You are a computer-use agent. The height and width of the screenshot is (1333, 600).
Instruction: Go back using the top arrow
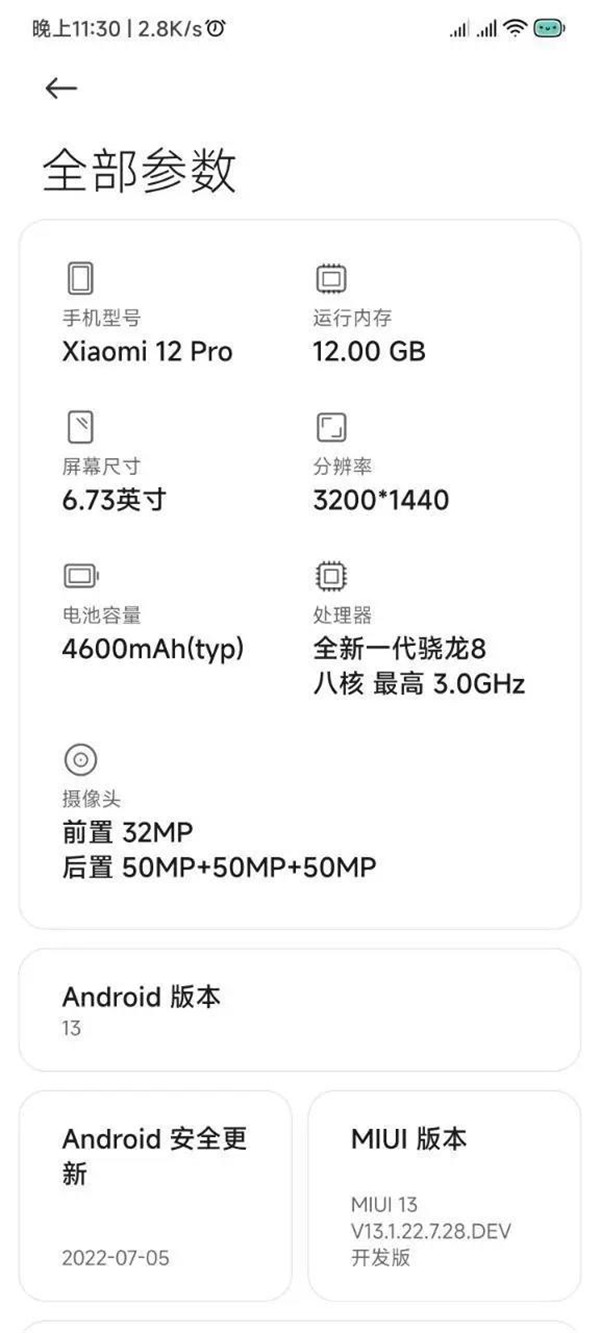click(x=61, y=89)
